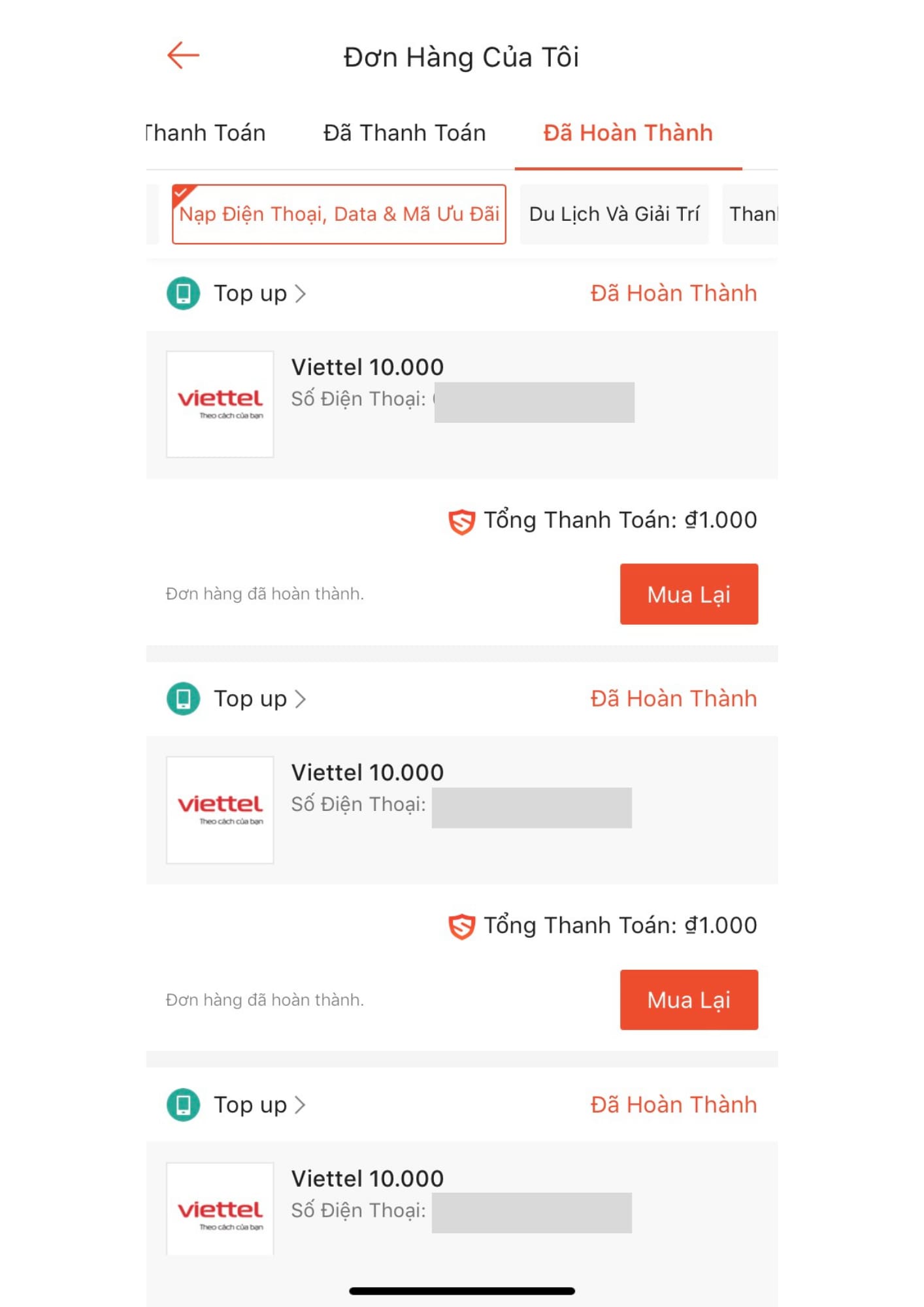Switch to the Đã Thanh Toán tab
This screenshot has height=1307, width=924.
point(404,133)
